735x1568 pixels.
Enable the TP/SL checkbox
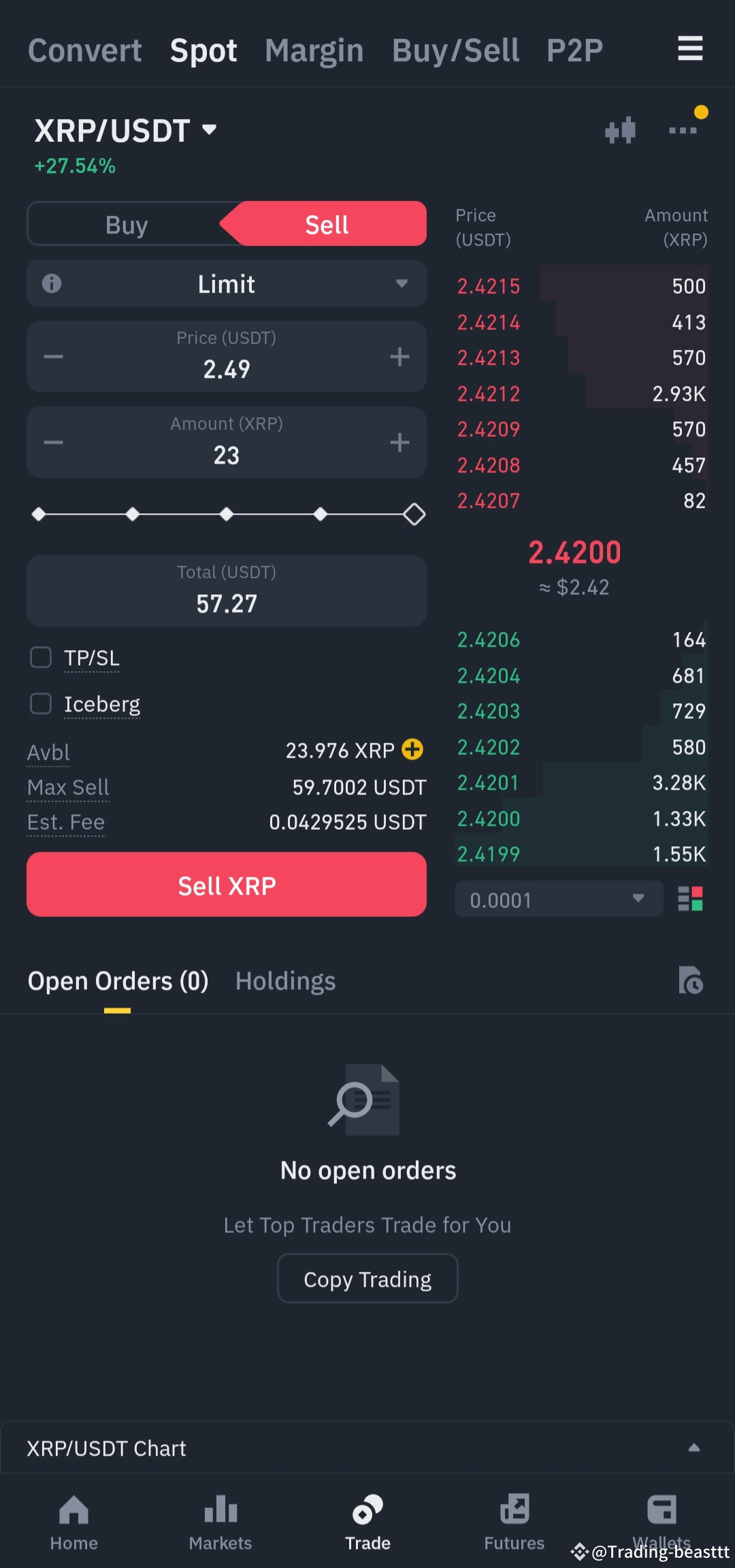coord(41,658)
